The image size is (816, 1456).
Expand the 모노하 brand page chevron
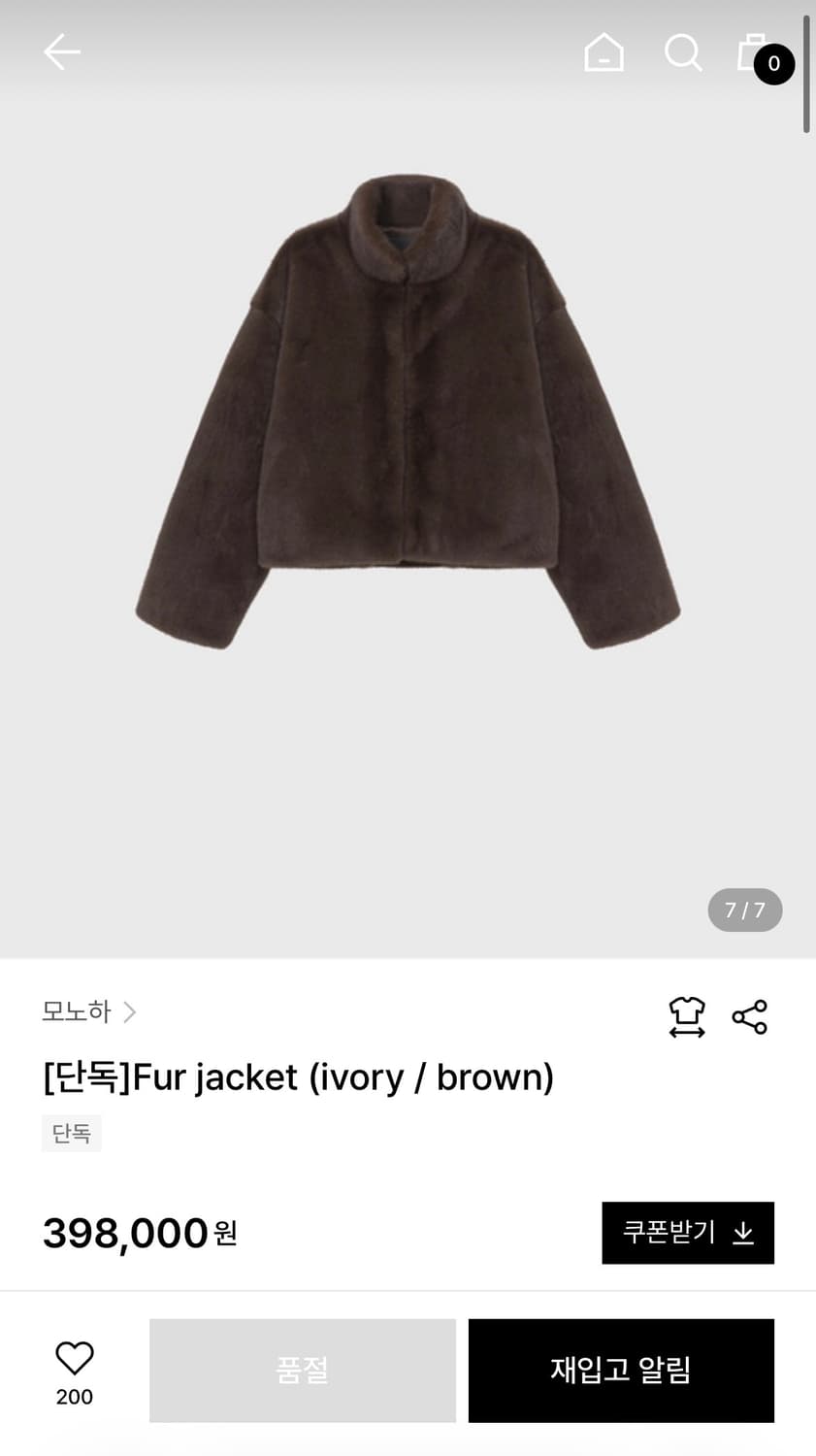[x=128, y=1011]
